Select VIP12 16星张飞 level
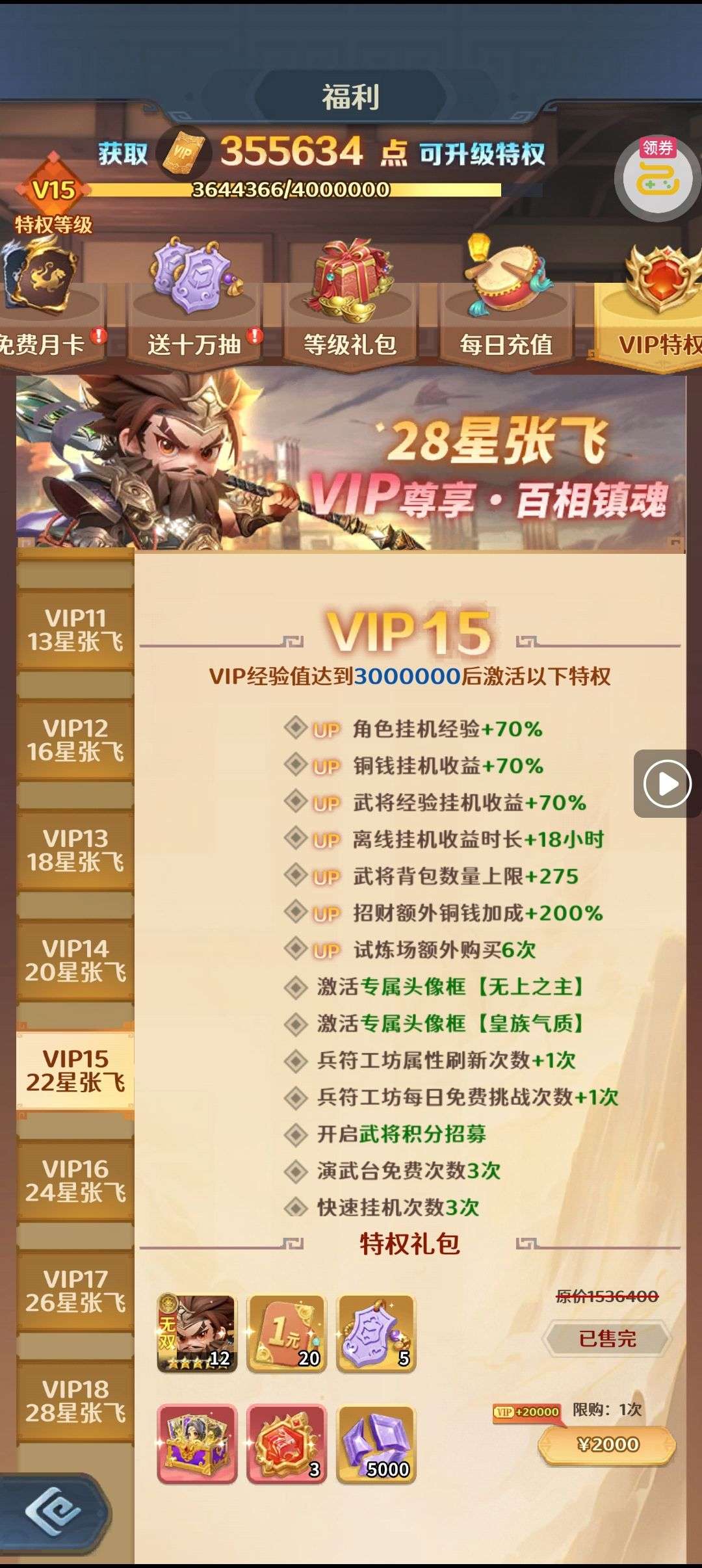This screenshot has height=1568, width=702. [75, 740]
